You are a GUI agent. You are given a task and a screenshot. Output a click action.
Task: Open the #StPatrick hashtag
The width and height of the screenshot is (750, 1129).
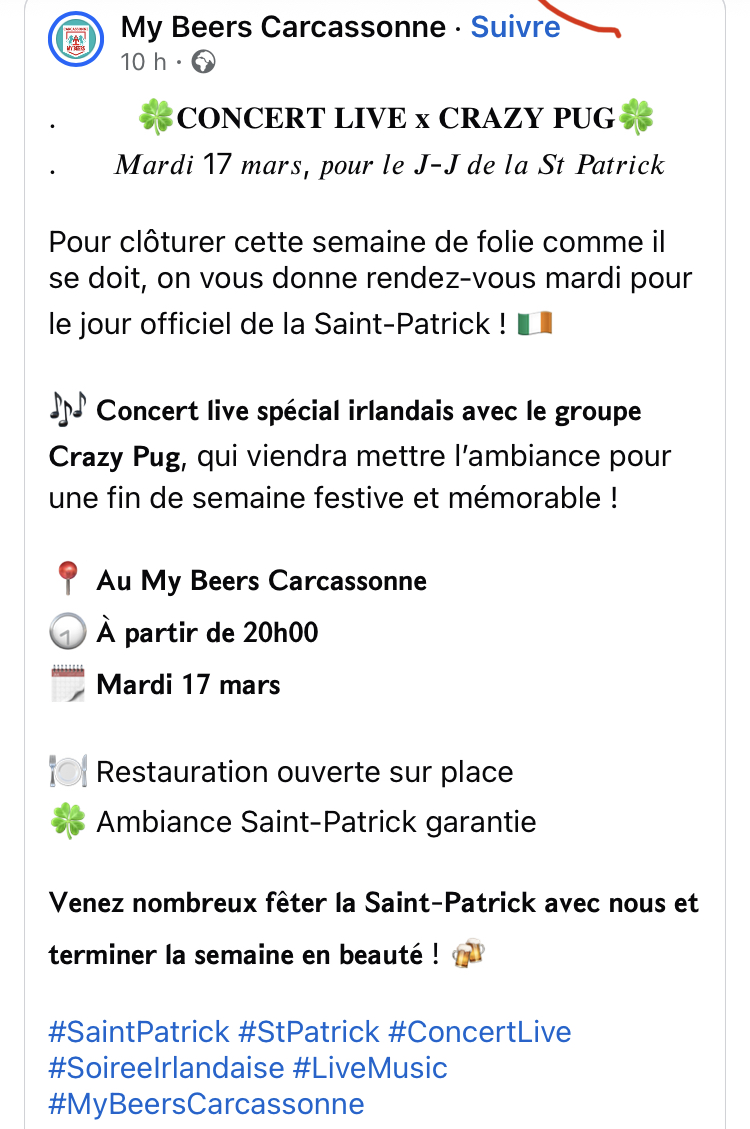309,1031
